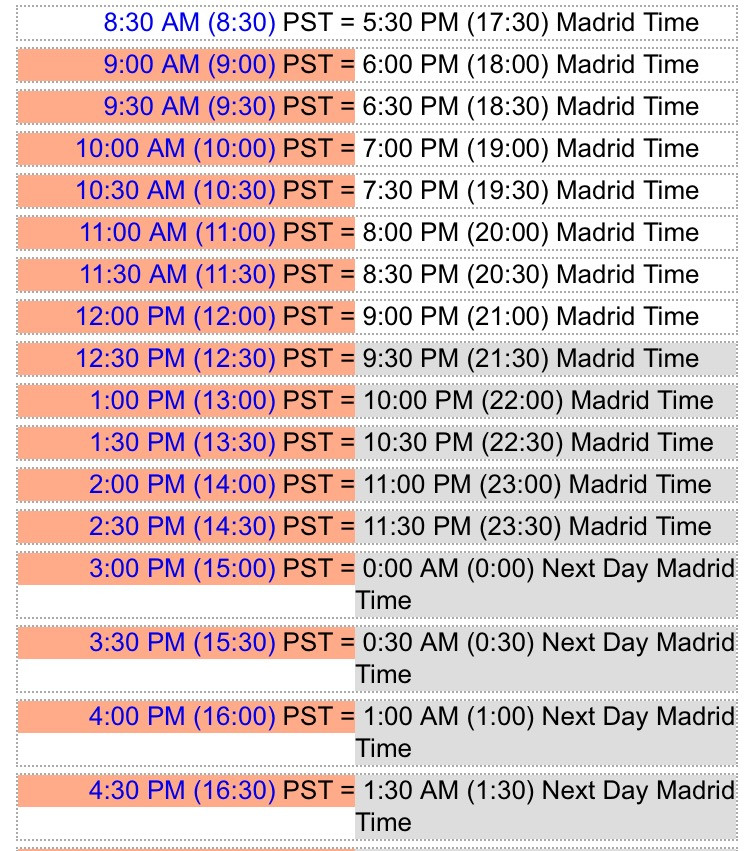
Task: Tap the 11:30 AM (11:30) PST link
Action: 178,275
